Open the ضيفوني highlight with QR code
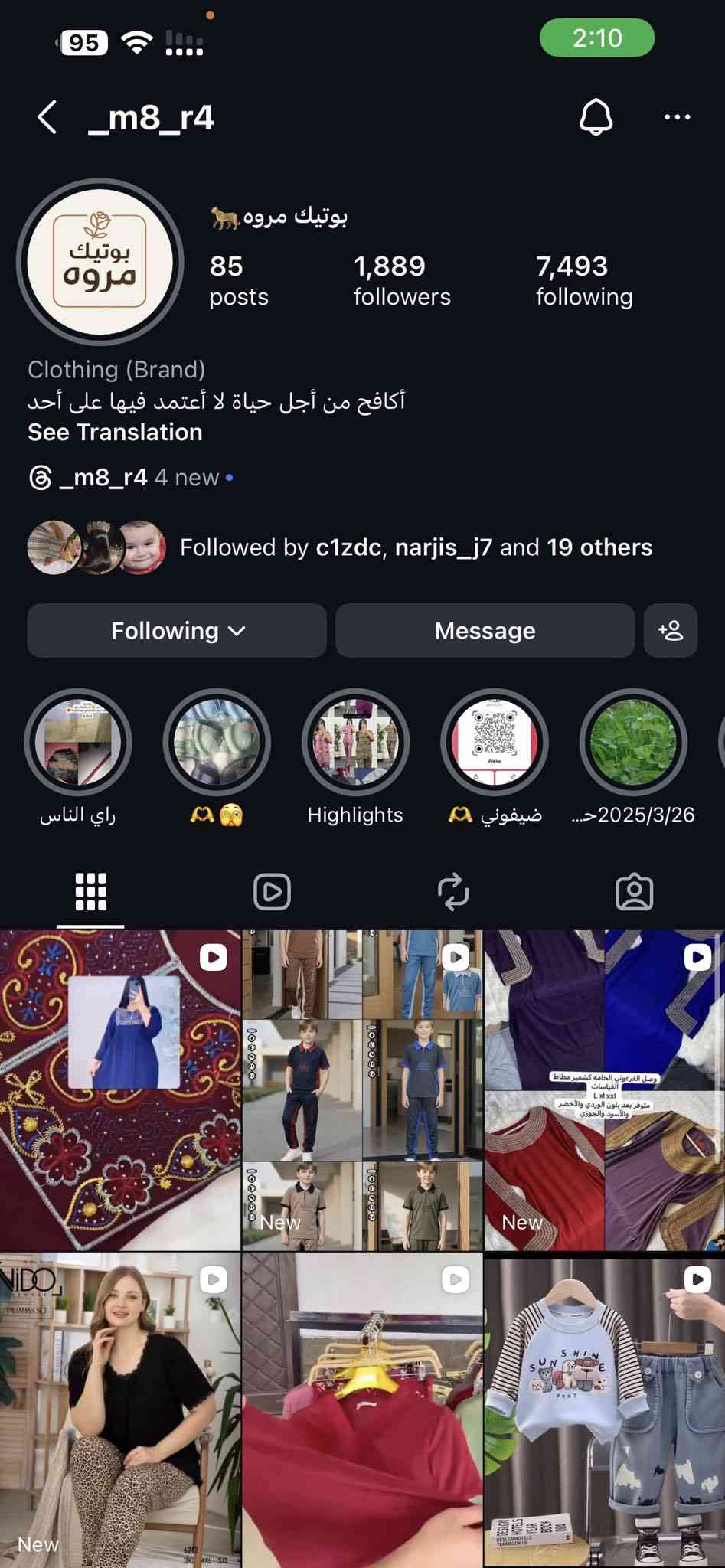Screen dimensions: 725x1568 [x=495, y=743]
